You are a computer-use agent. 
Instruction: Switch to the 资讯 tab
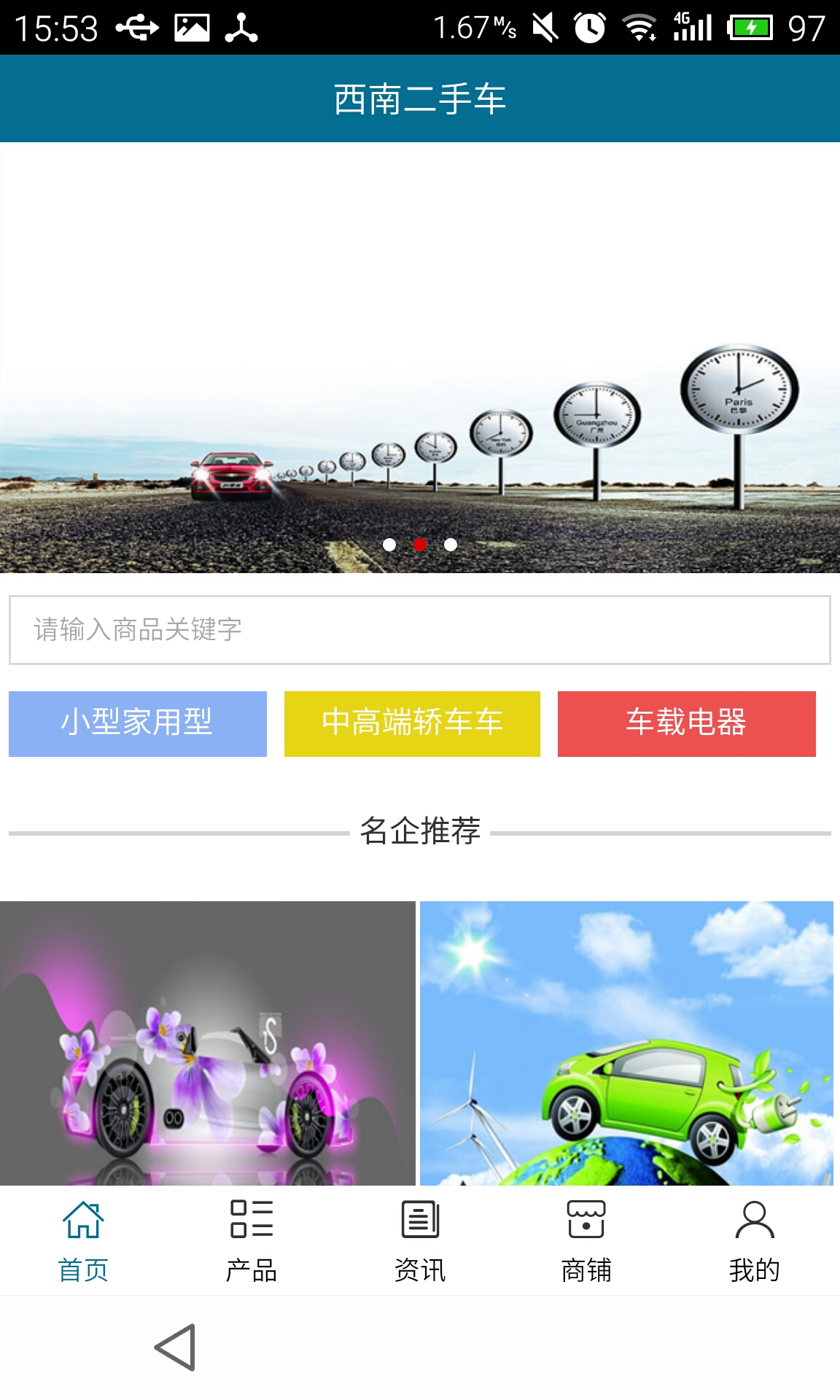[x=420, y=1240]
